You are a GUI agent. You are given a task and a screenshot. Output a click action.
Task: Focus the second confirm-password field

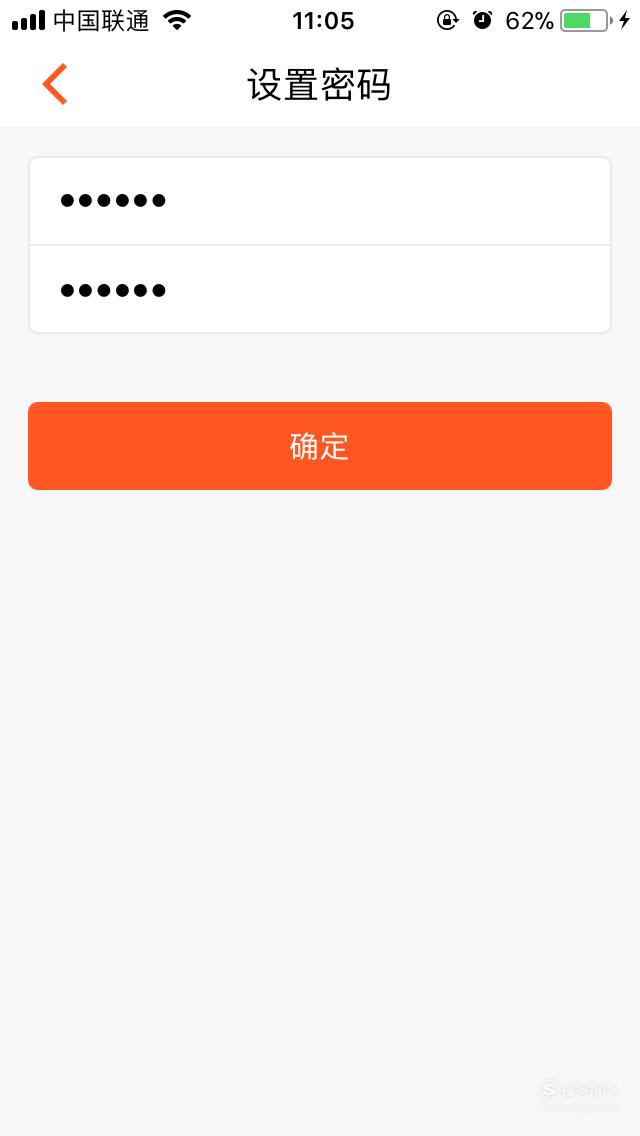click(x=320, y=289)
